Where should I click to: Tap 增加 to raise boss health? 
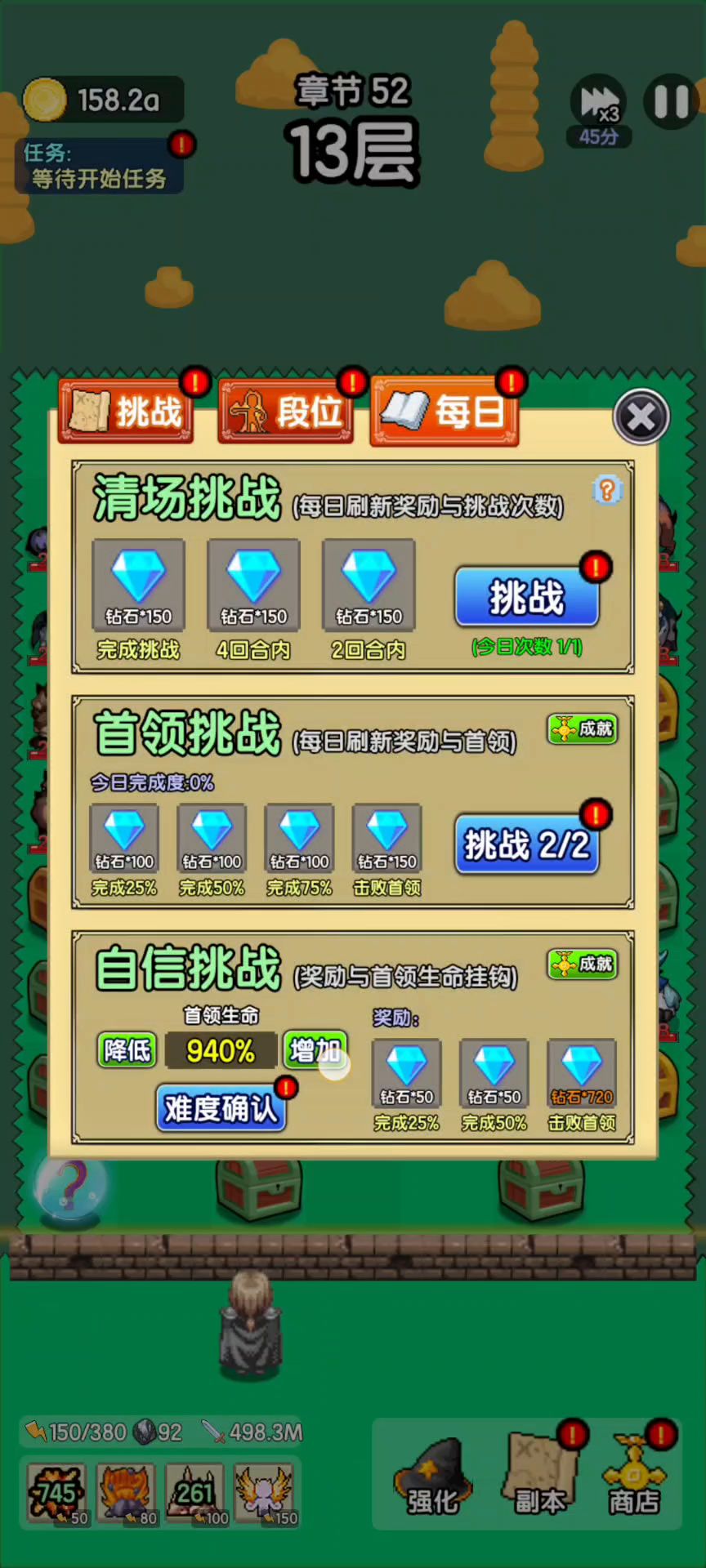click(x=315, y=1049)
